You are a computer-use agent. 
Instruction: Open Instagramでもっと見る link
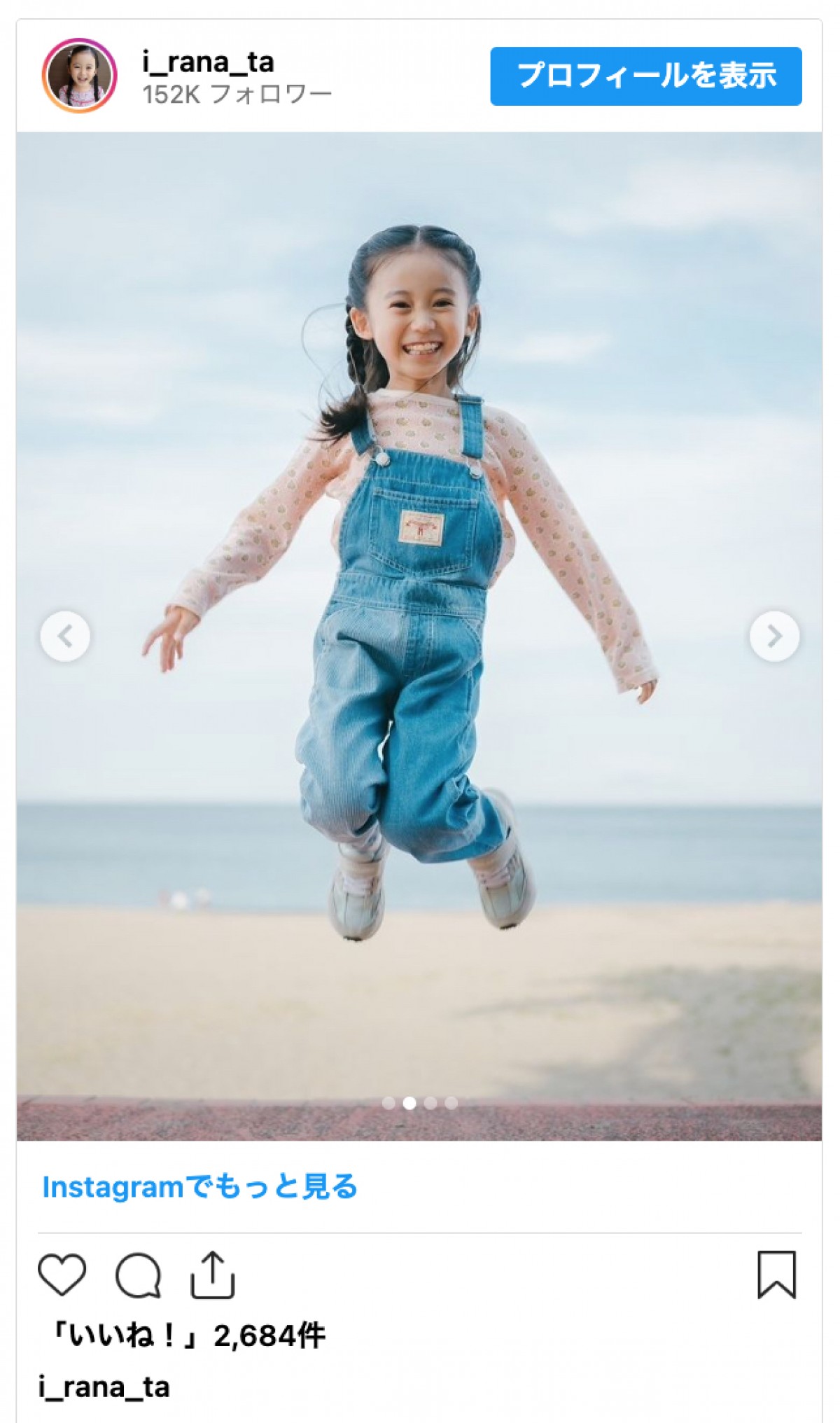tap(199, 1186)
